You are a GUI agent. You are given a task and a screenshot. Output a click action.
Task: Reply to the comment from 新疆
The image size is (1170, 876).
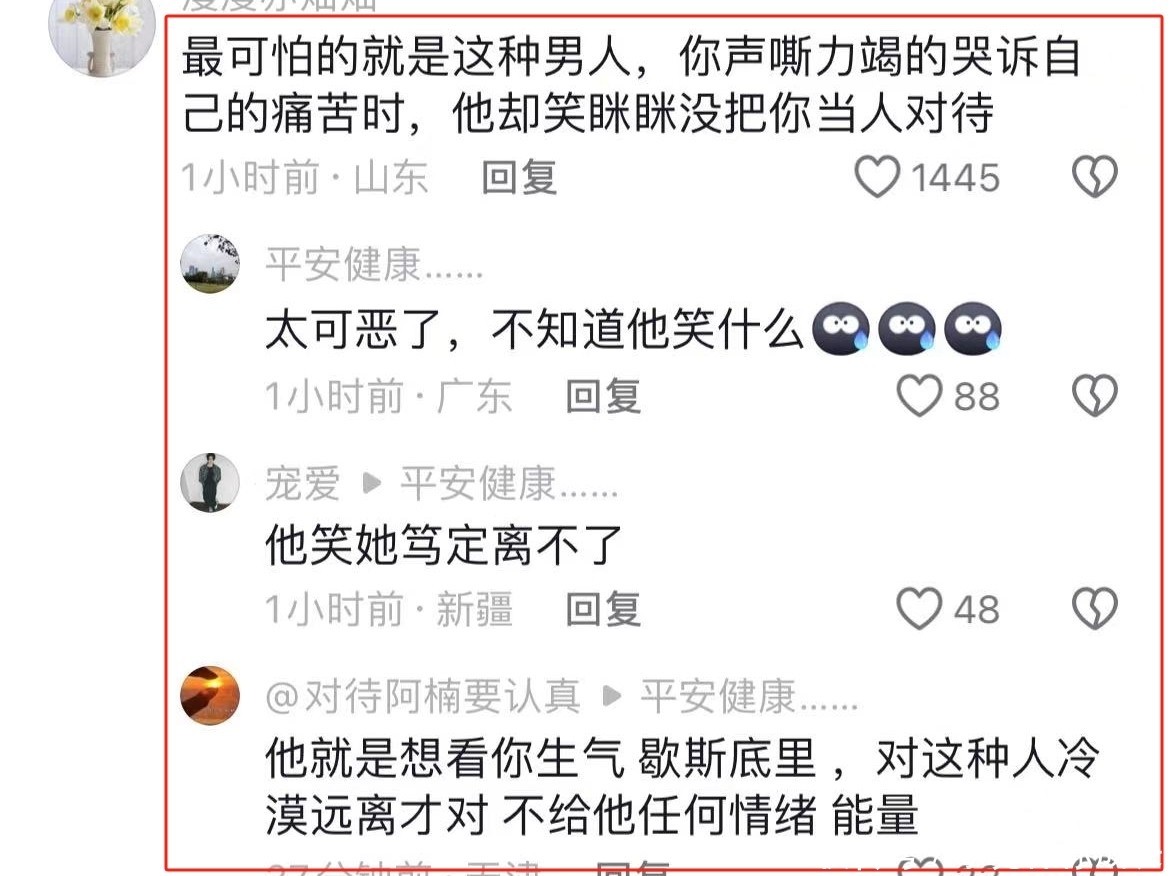[603, 608]
